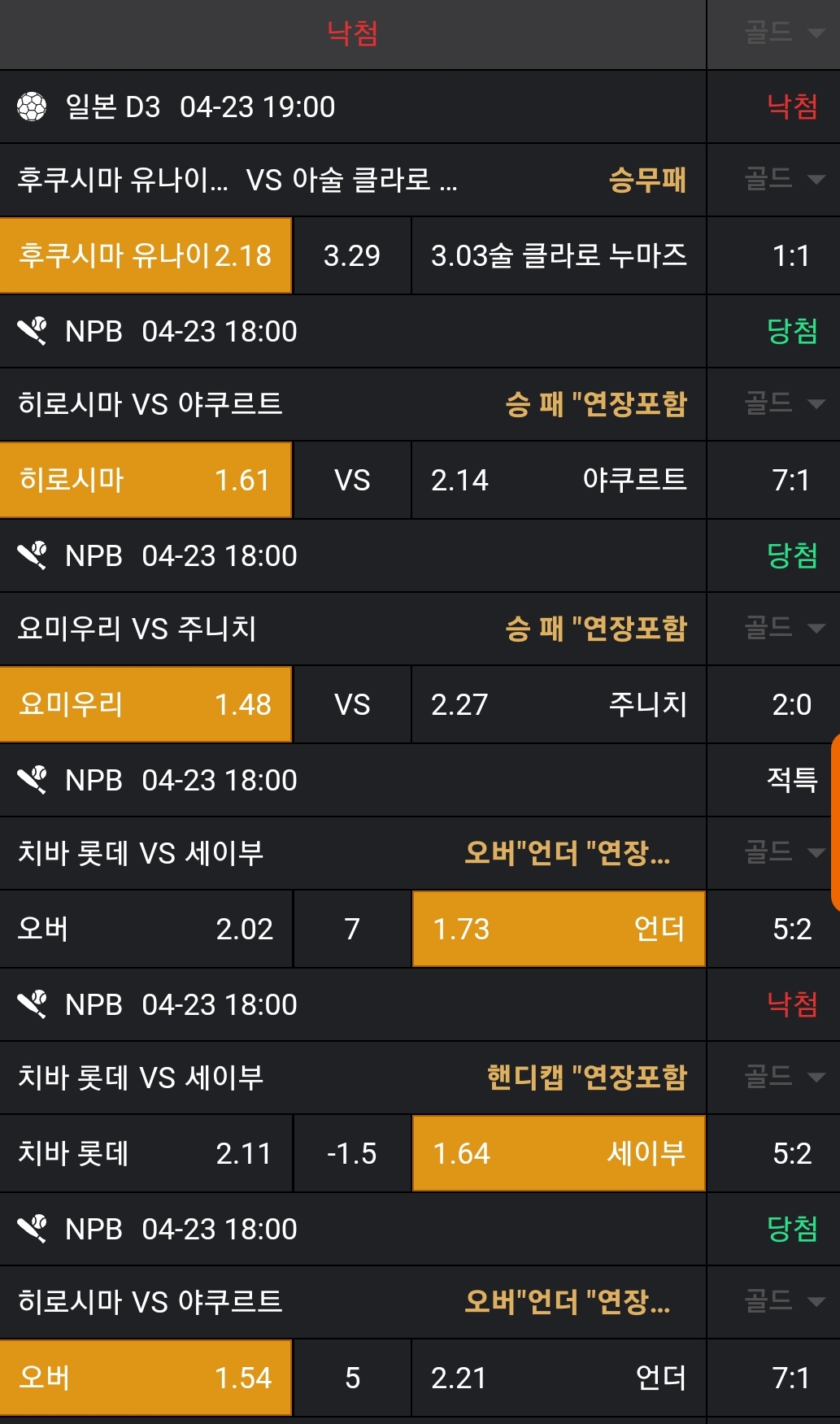Expand the 골드 dropdown on the 후쿠시마 유나이 승무패 row

[x=782, y=179]
